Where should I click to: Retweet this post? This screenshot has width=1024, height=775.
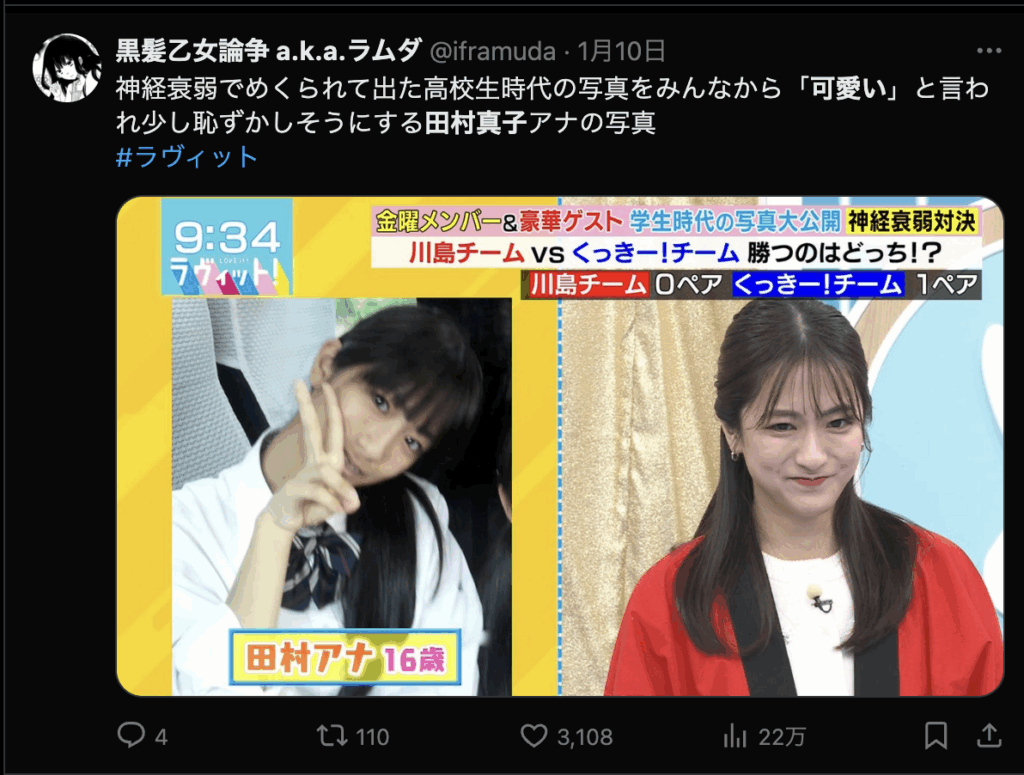pyautogui.click(x=332, y=737)
